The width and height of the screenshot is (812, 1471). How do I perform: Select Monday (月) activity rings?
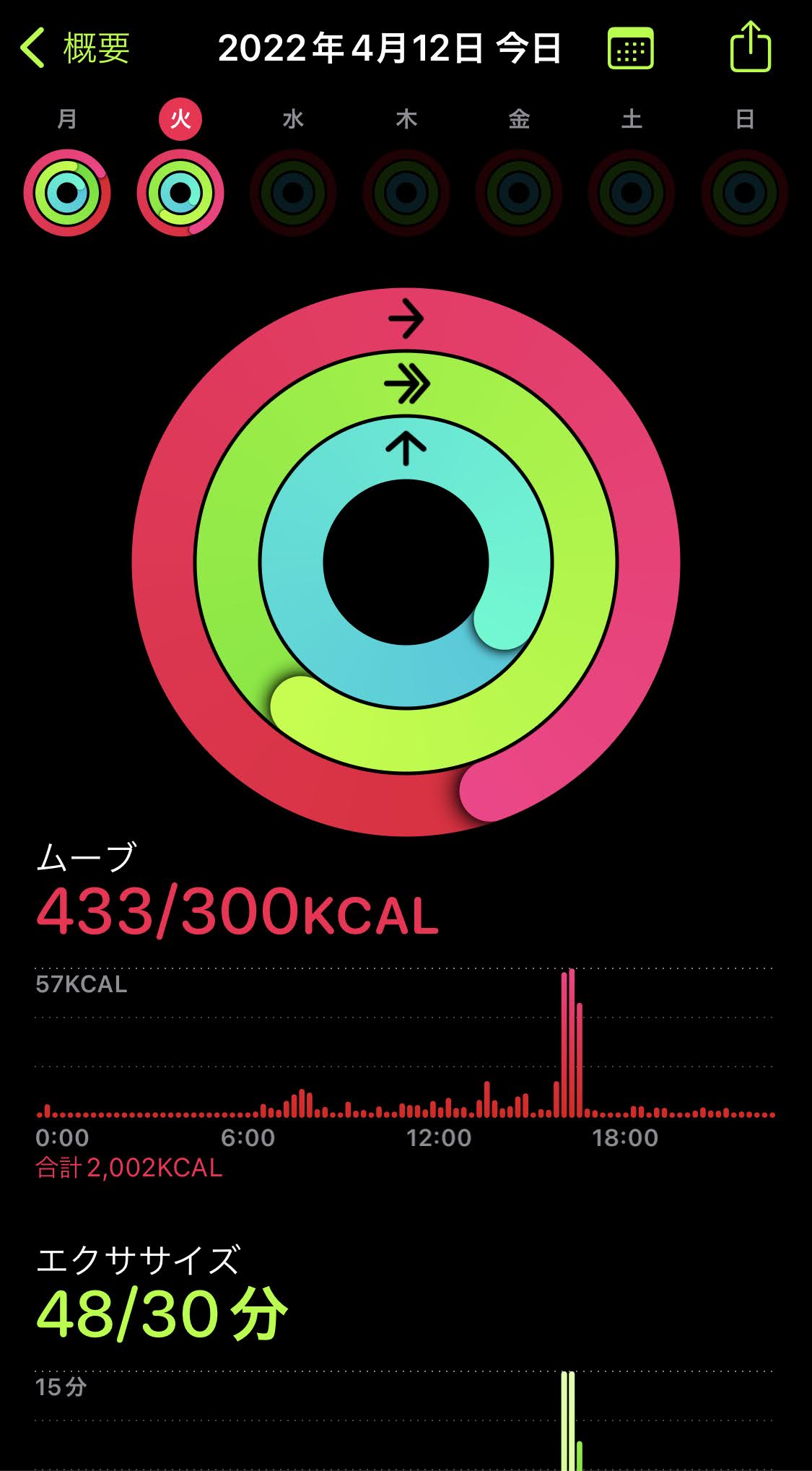pos(67,192)
